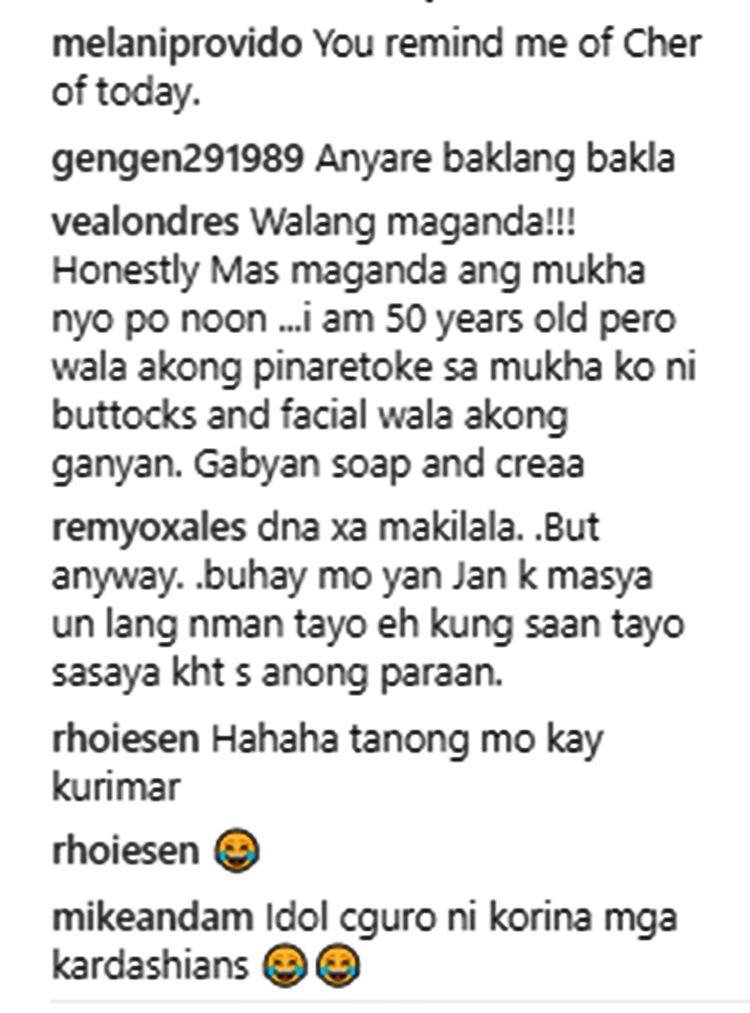This screenshot has height=1013, width=750.
Task: View vealondres's profile
Action: pyautogui.click(x=145, y=224)
